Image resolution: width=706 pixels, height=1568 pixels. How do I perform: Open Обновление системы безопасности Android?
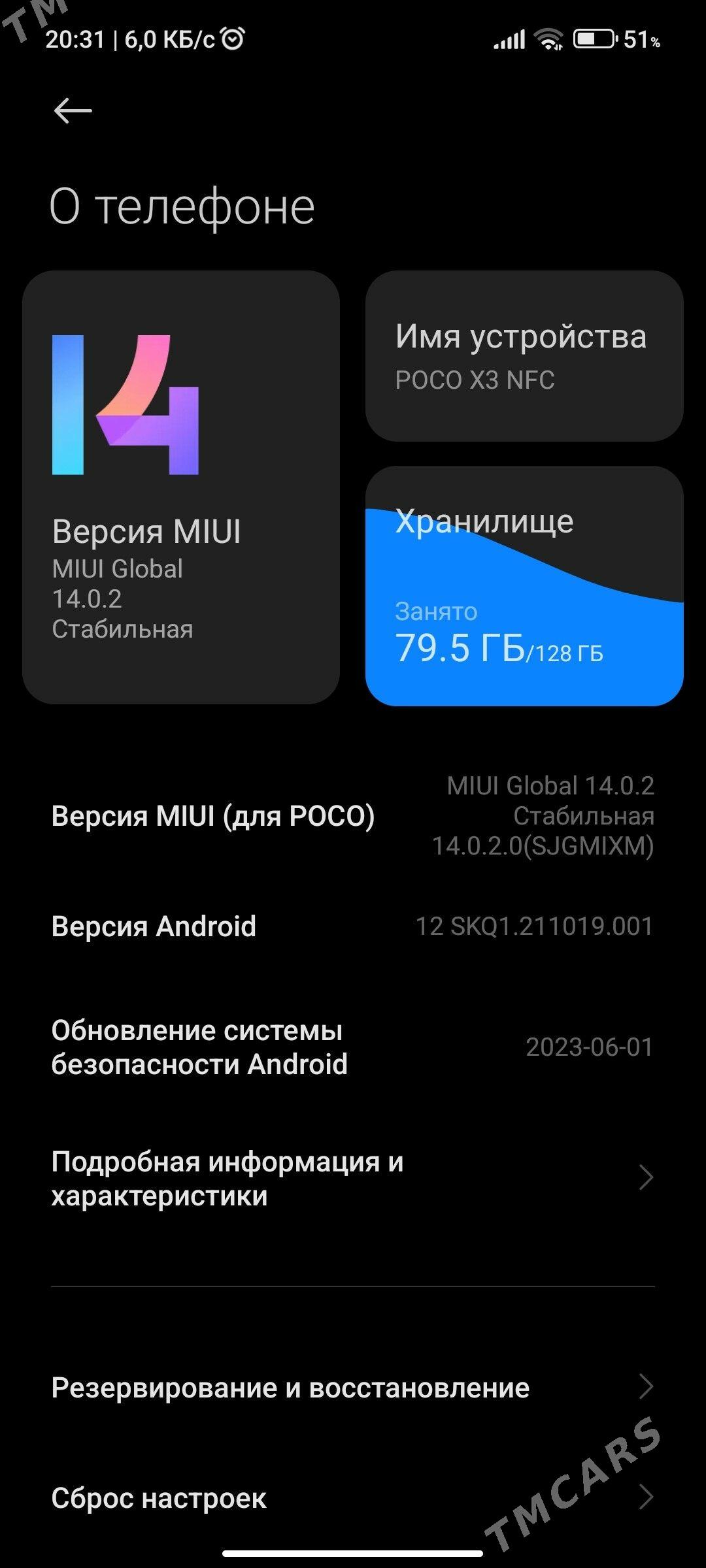tap(353, 1045)
